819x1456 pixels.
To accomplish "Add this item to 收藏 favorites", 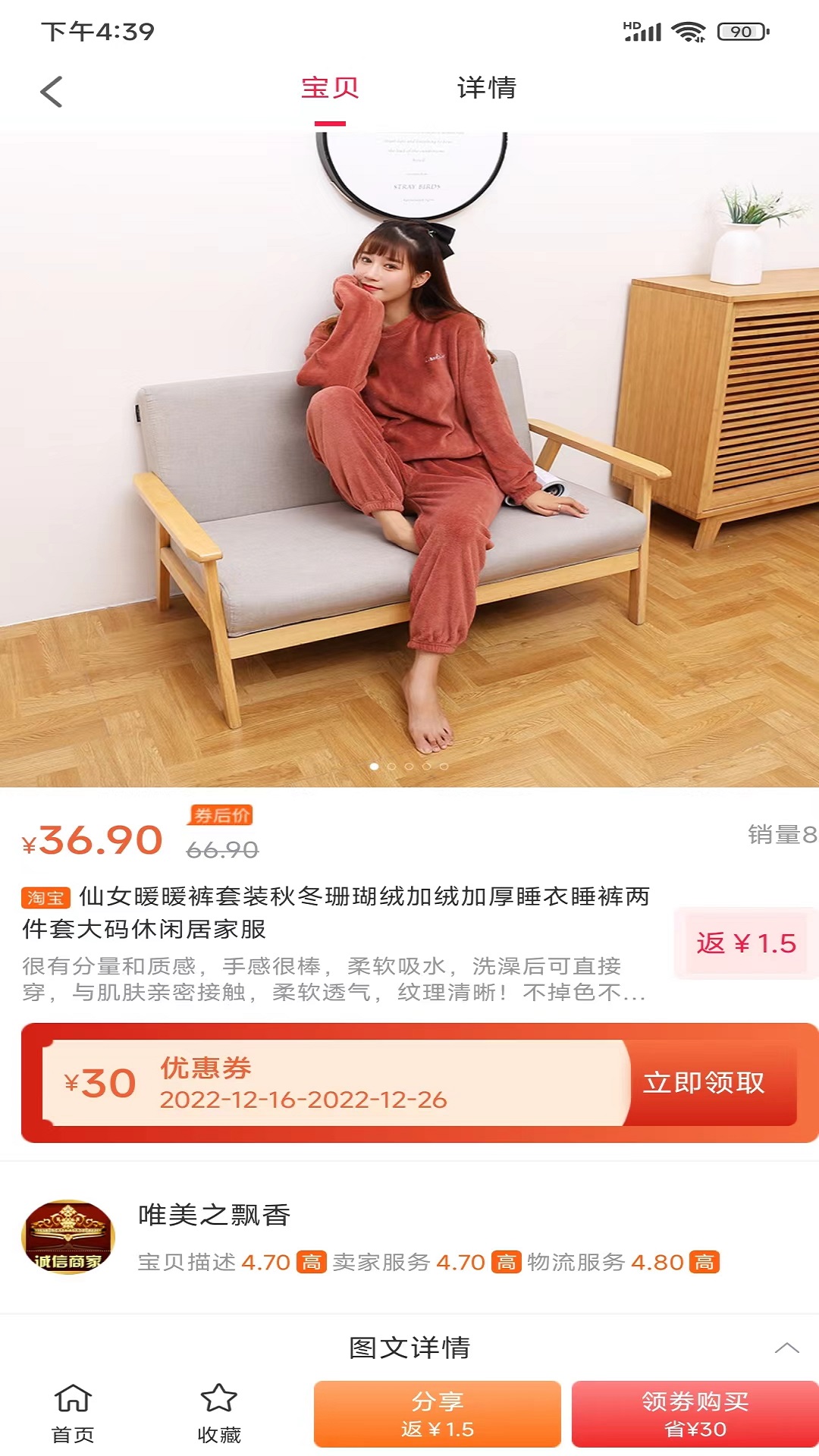I will click(218, 1414).
